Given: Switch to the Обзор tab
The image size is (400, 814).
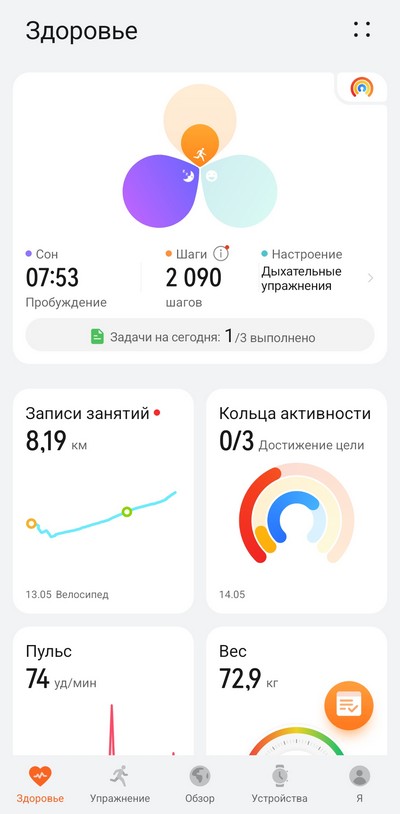Looking at the screenshot, I should click(200, 784).
